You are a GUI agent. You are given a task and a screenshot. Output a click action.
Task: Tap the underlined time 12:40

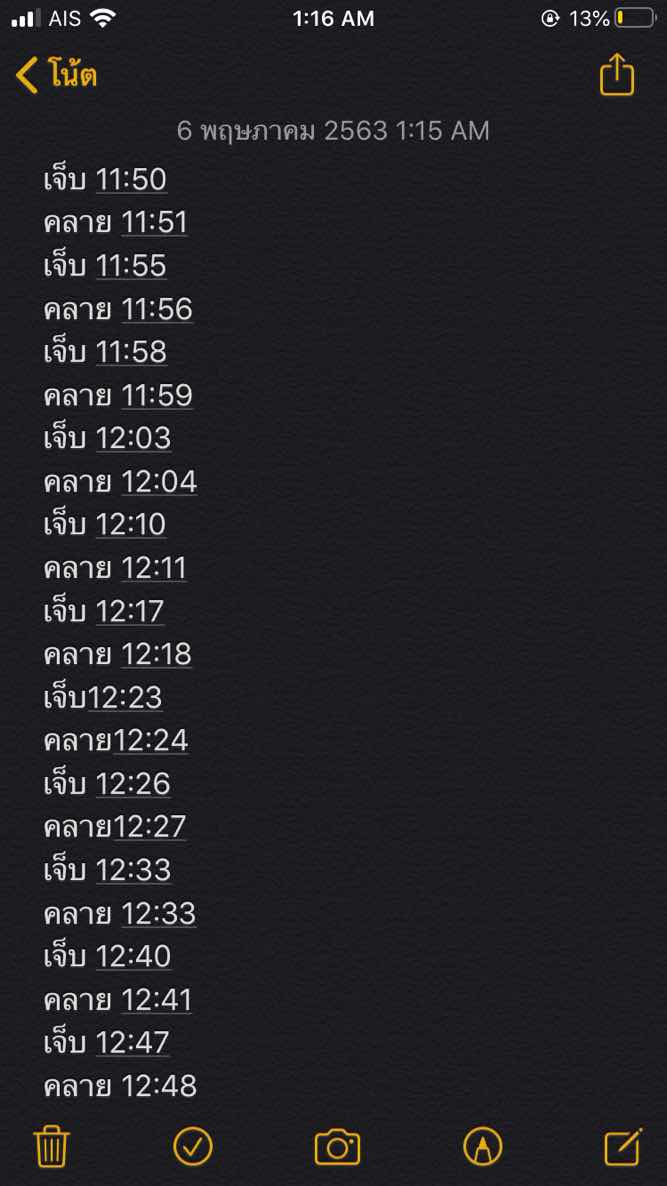tap(134, 957)
